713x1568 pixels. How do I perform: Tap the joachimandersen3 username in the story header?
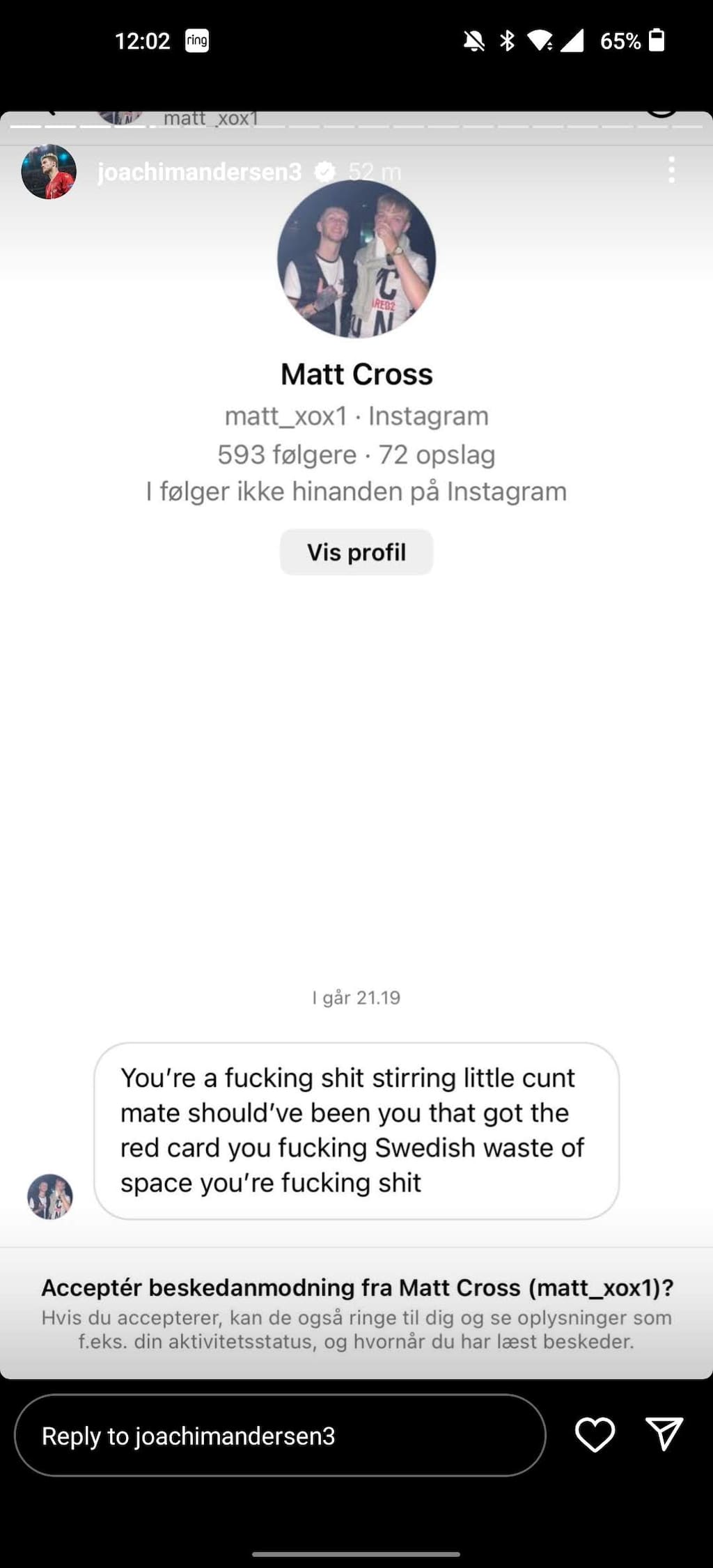tap(199, 172)
